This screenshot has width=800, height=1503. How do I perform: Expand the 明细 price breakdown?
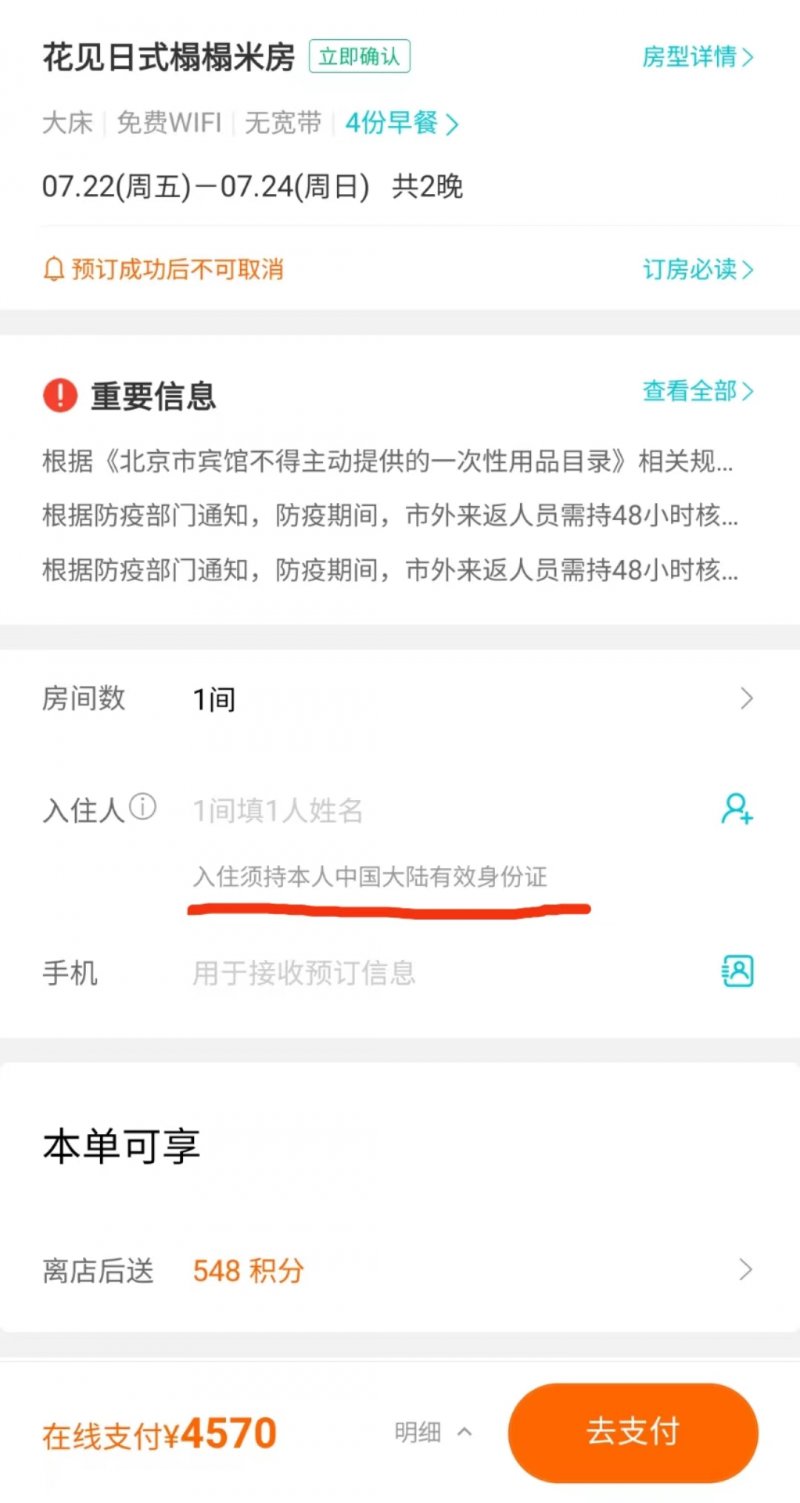[433, 1432]
